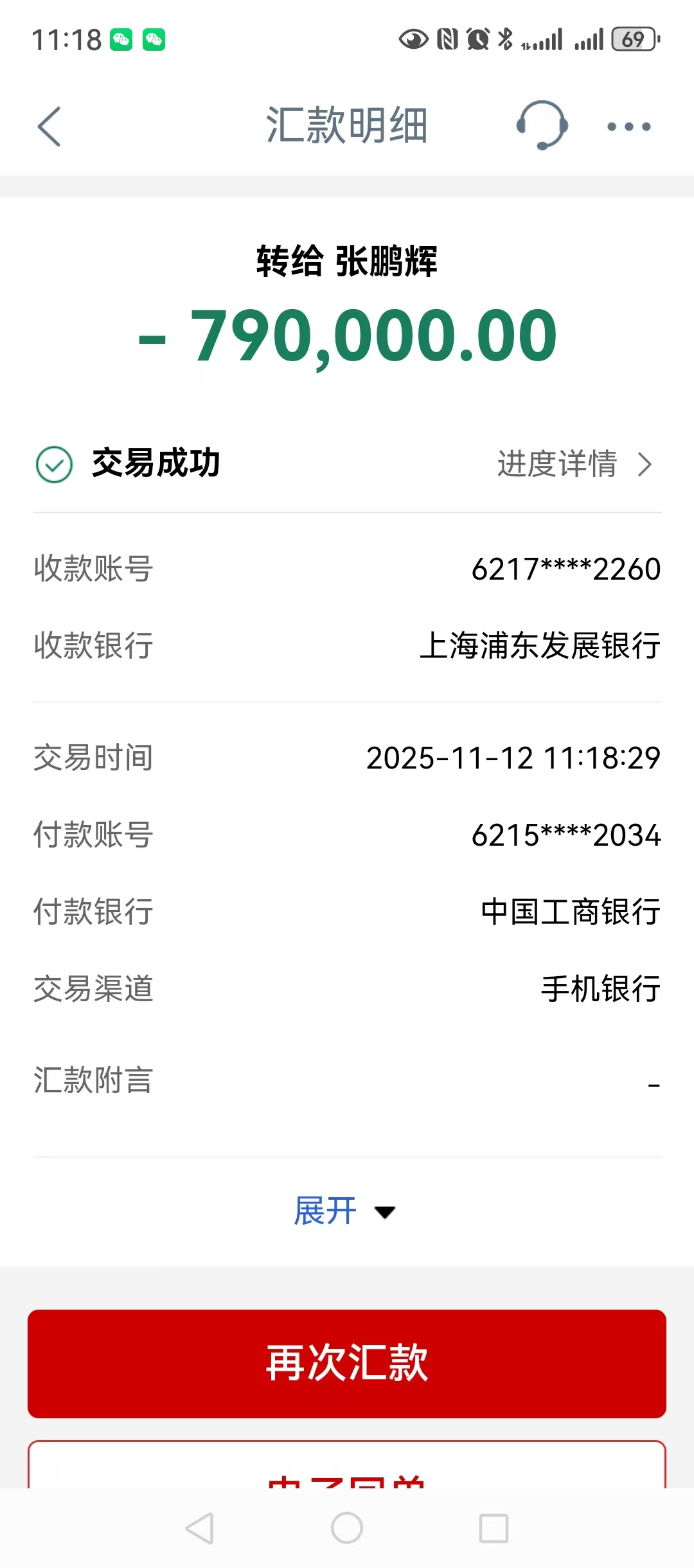Expand details with 展开

pyautogui.click(x=344, y=1211)
